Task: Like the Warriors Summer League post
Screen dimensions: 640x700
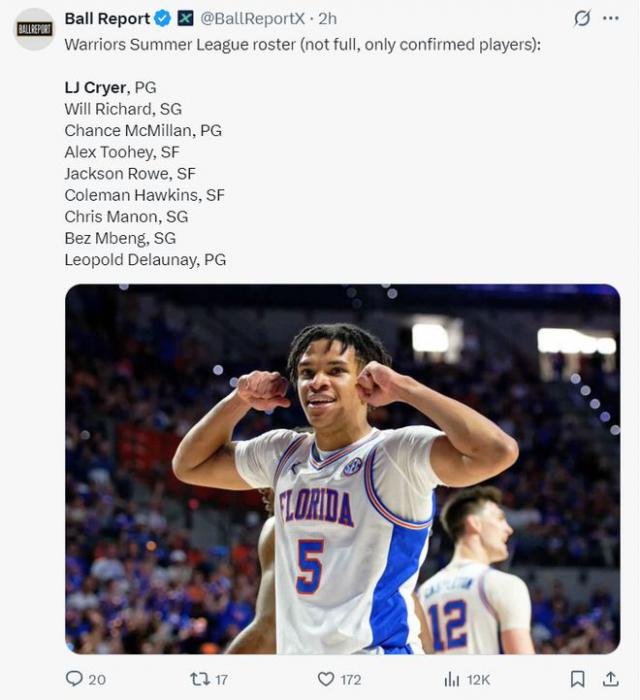Action: 326,679
